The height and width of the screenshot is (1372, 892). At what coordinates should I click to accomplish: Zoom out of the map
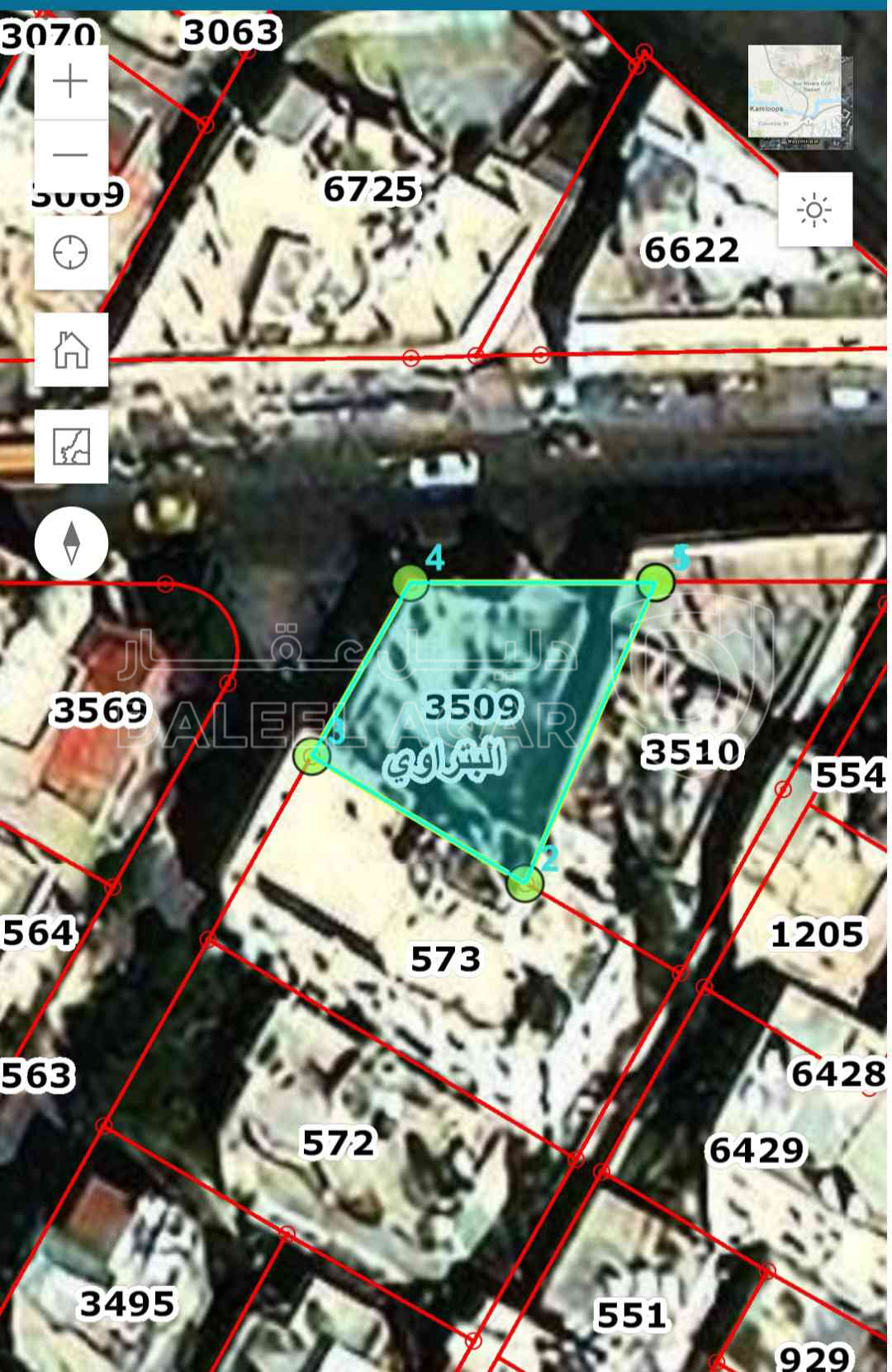[x=71, y=154]
